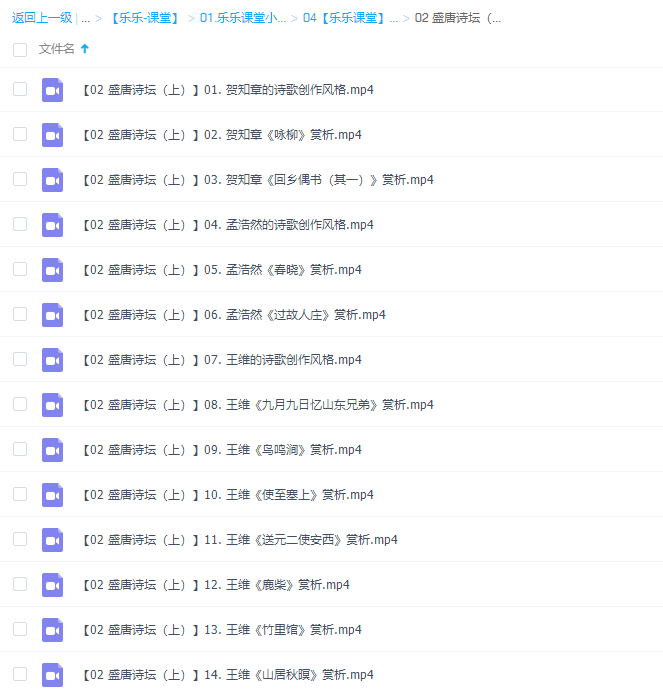
Task: Select the file 09. 王维《鸟鸣涧》赏析 checkbox
Action: click(x=20, y=450)
